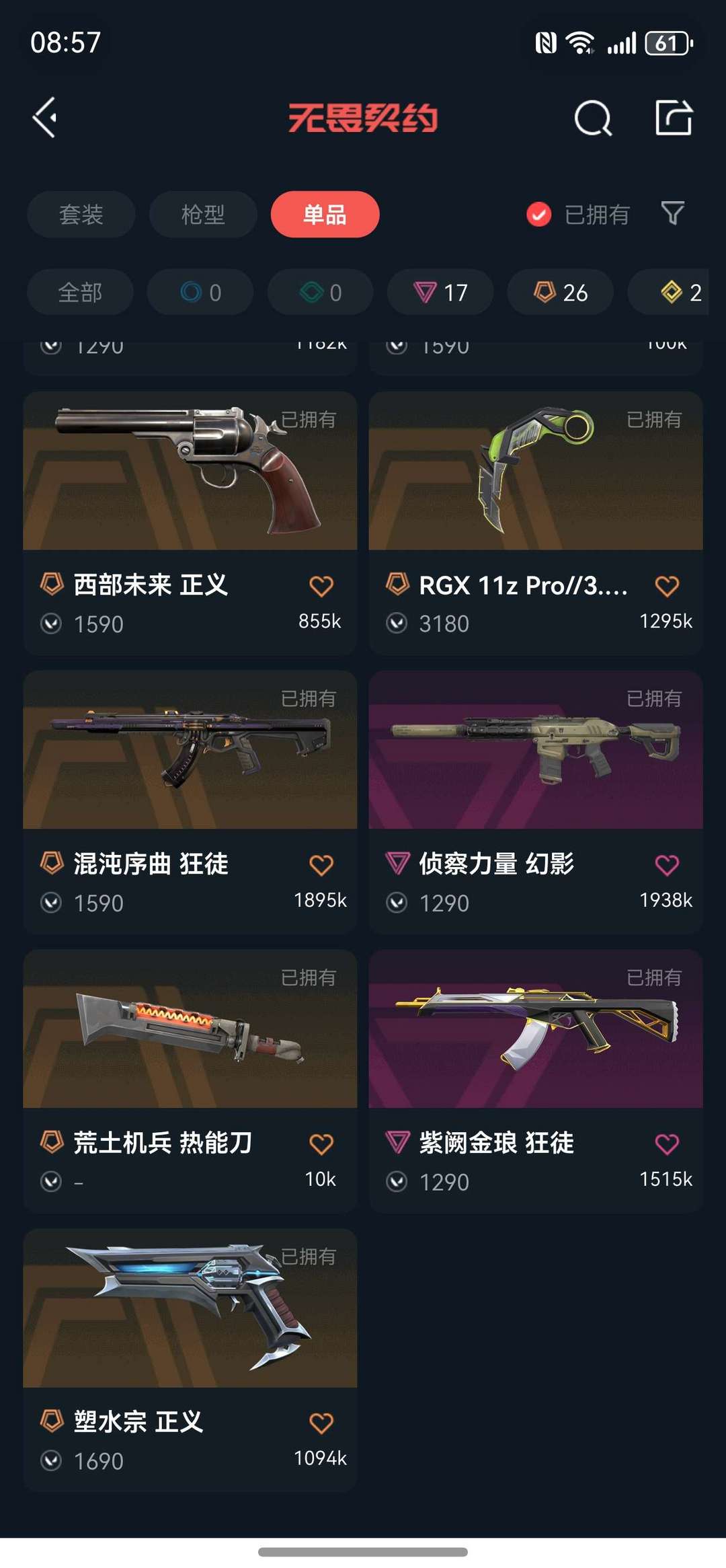The height and width of the screenshot is (1568, 726).
Task: Select the pink Radianite filter showing 17
Action: coord(440,292)
